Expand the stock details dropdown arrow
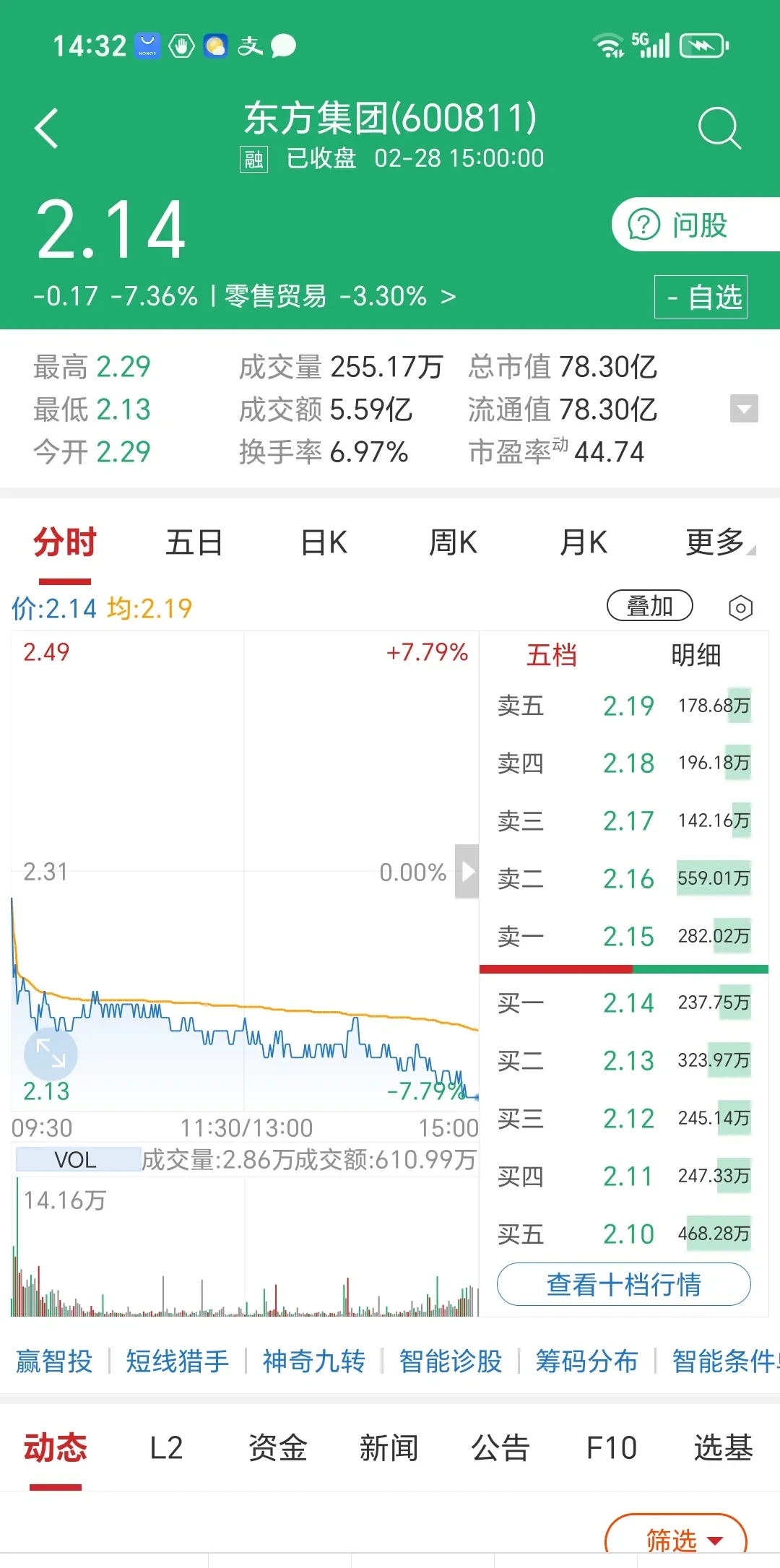Viewport: 780px width, 1568px height. (x=744, y=409)
